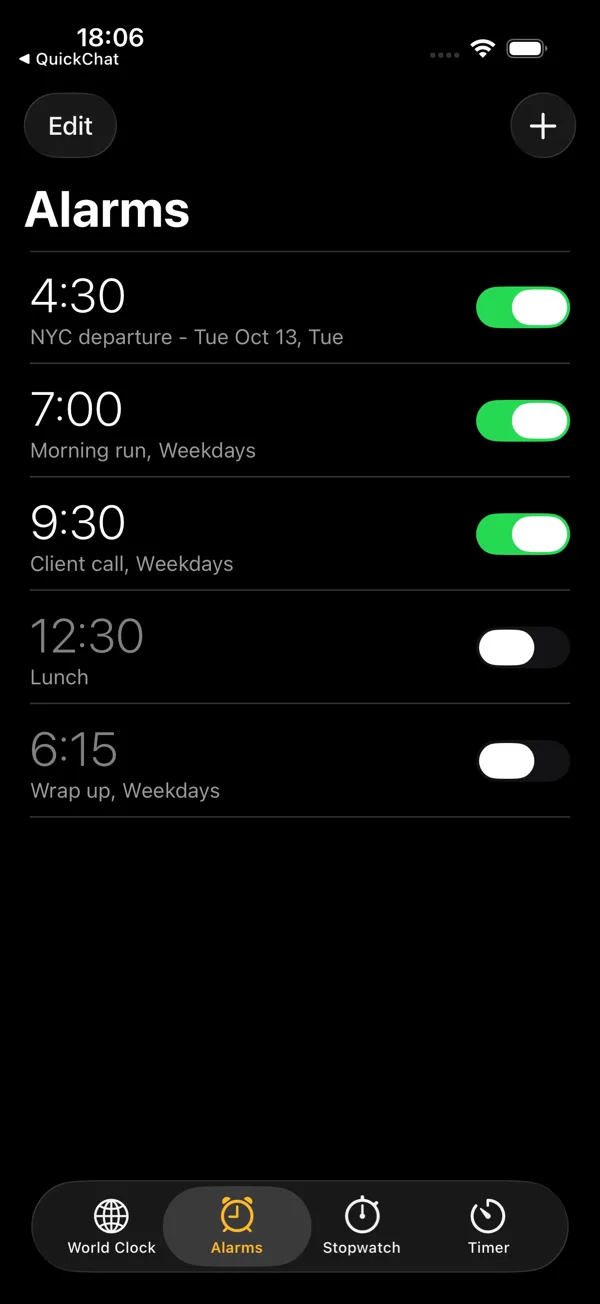Select the Alarms tab
Image resolution: width=600 pixels, height=1304 pixels.
pos(237,1227)
